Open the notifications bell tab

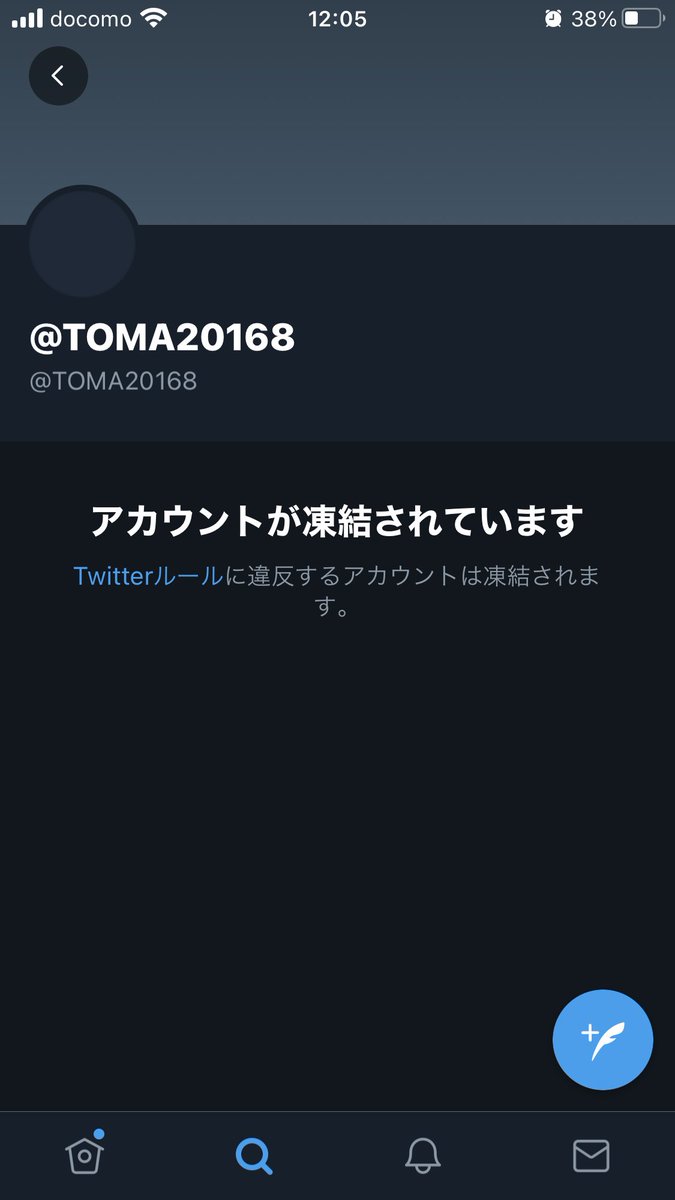[423, 1156]
